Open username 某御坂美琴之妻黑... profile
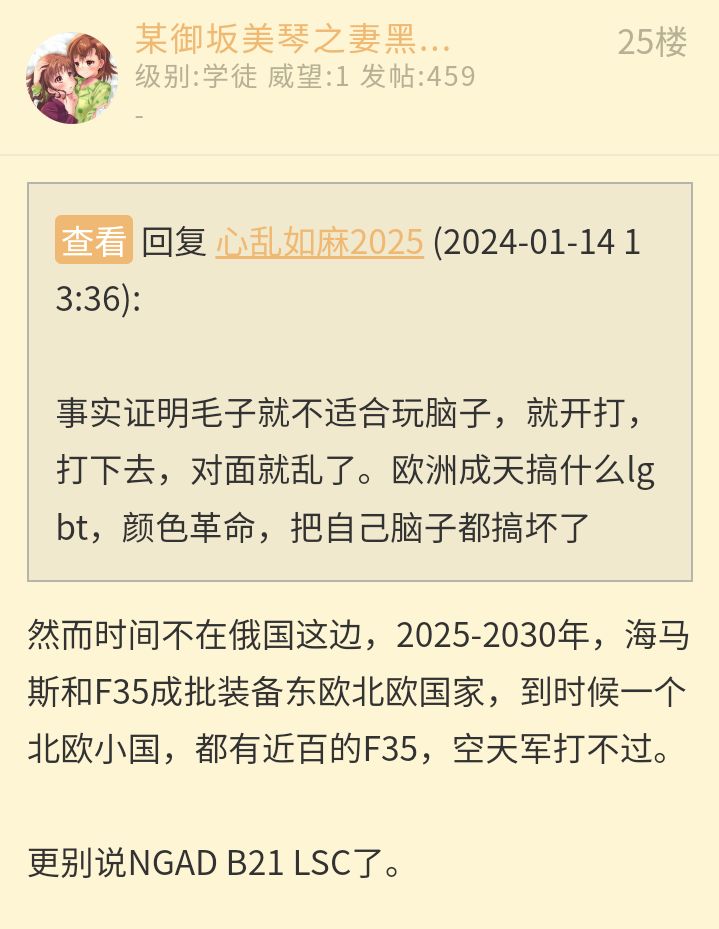 293,41
